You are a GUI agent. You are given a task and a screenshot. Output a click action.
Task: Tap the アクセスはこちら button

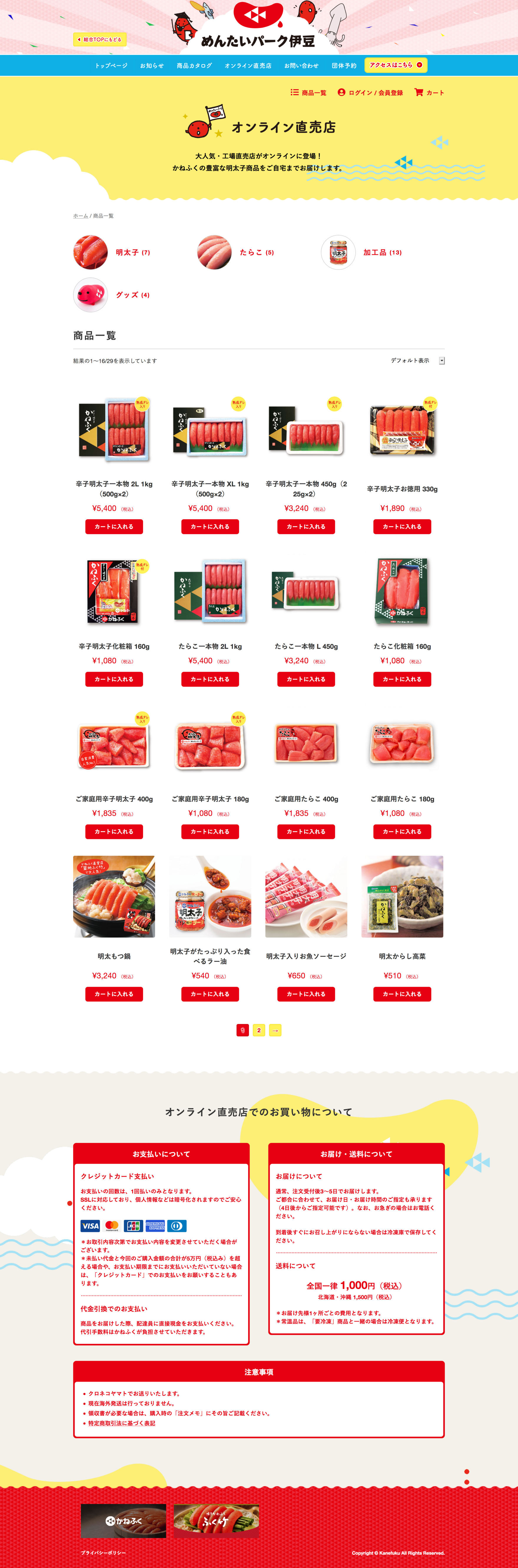[396, 65]
